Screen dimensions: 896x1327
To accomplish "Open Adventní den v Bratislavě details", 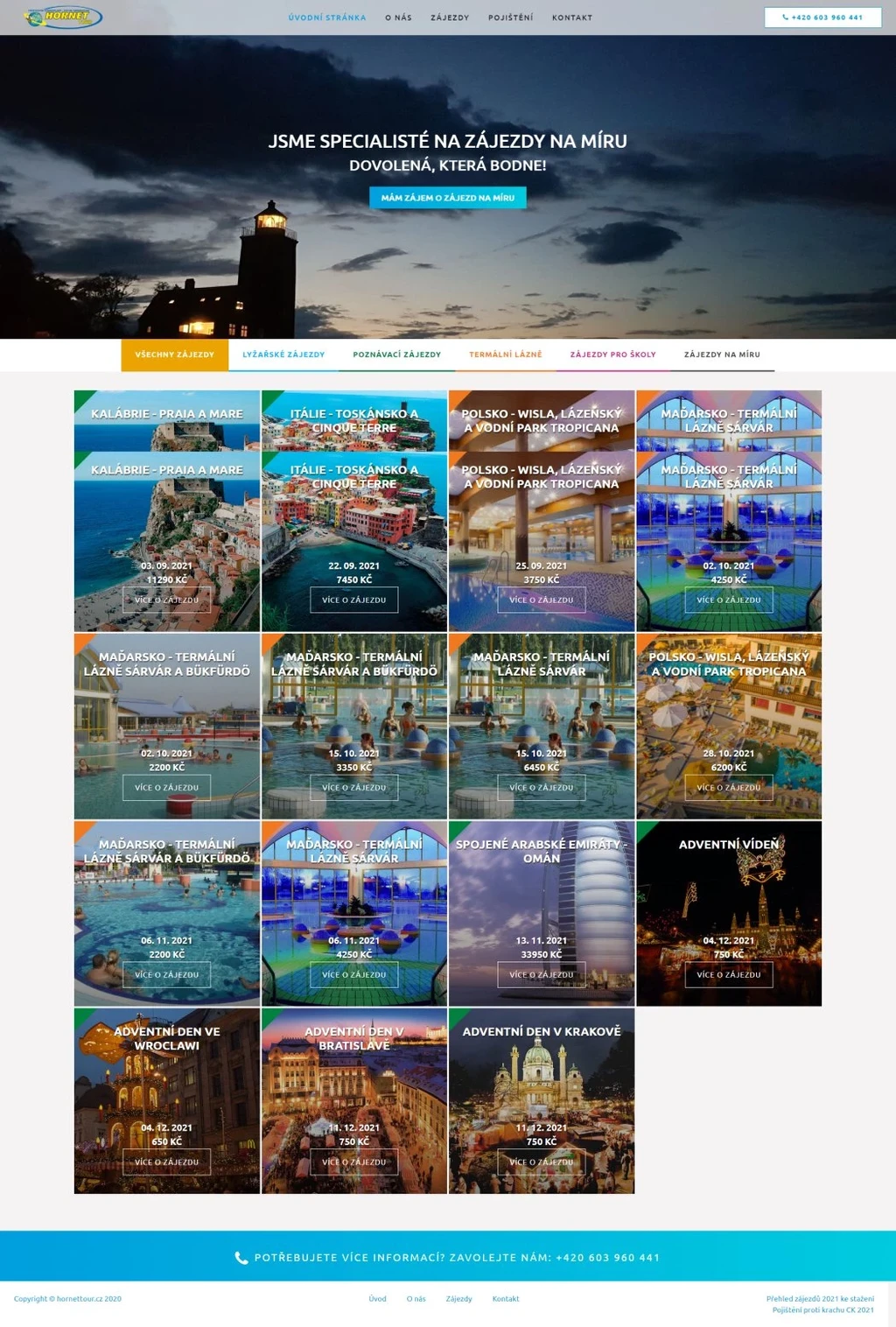I will [353, 1162].
